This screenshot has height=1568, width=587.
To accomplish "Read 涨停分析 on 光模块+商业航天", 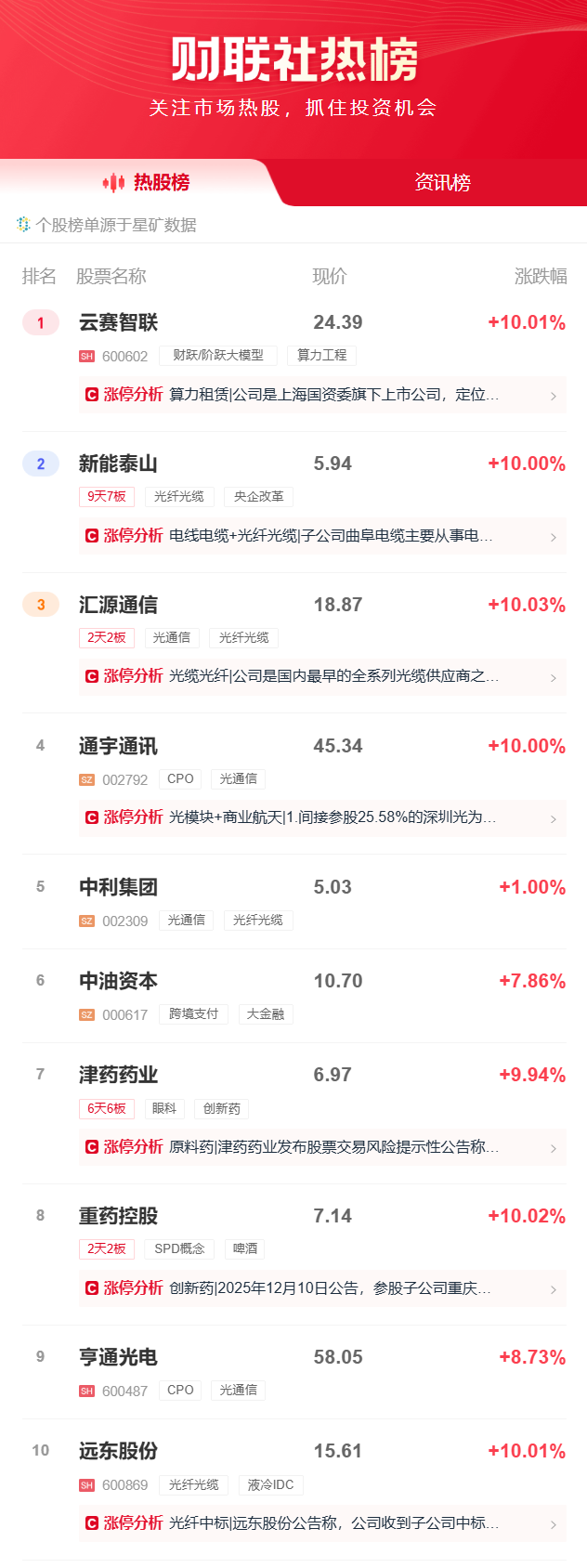I will tap(321, 817).
